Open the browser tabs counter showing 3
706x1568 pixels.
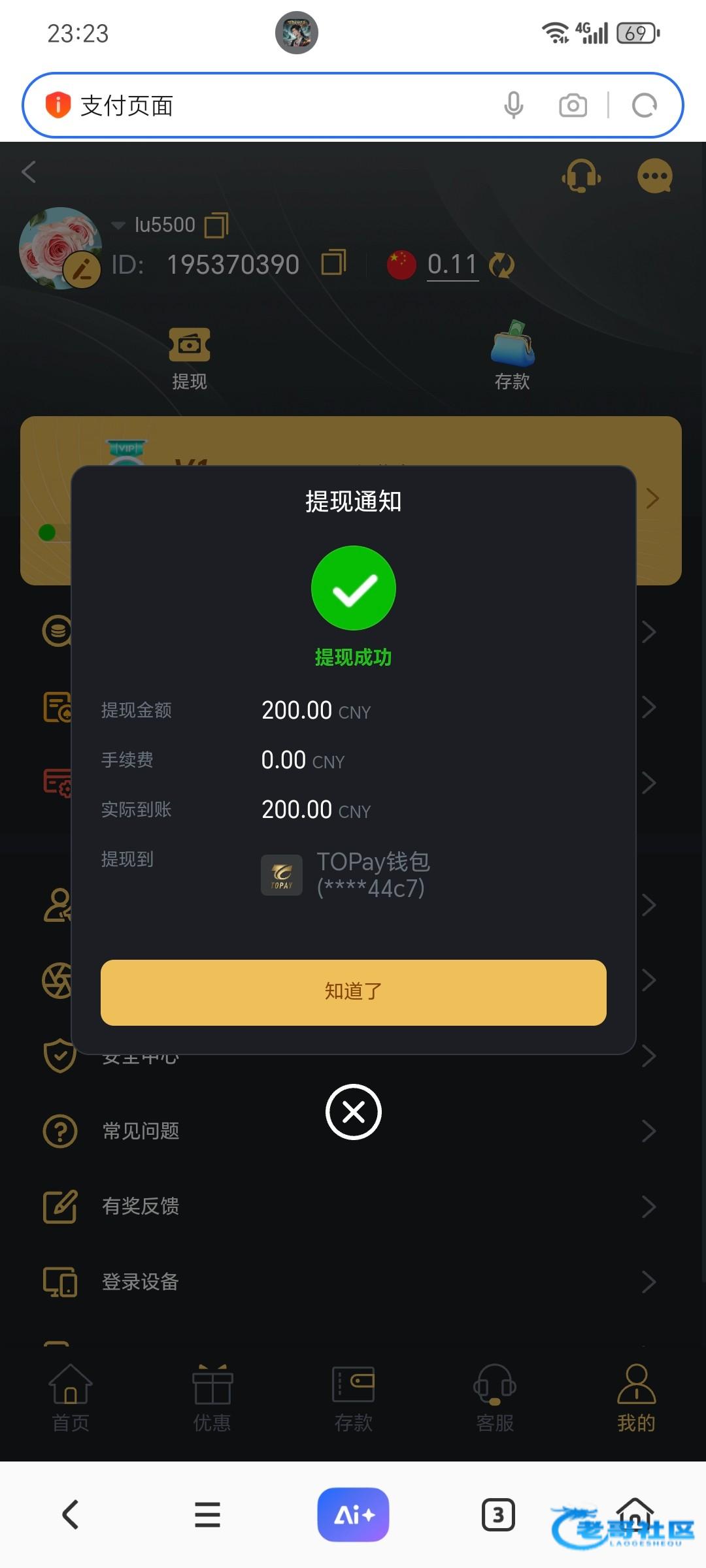click(498, 1514)
